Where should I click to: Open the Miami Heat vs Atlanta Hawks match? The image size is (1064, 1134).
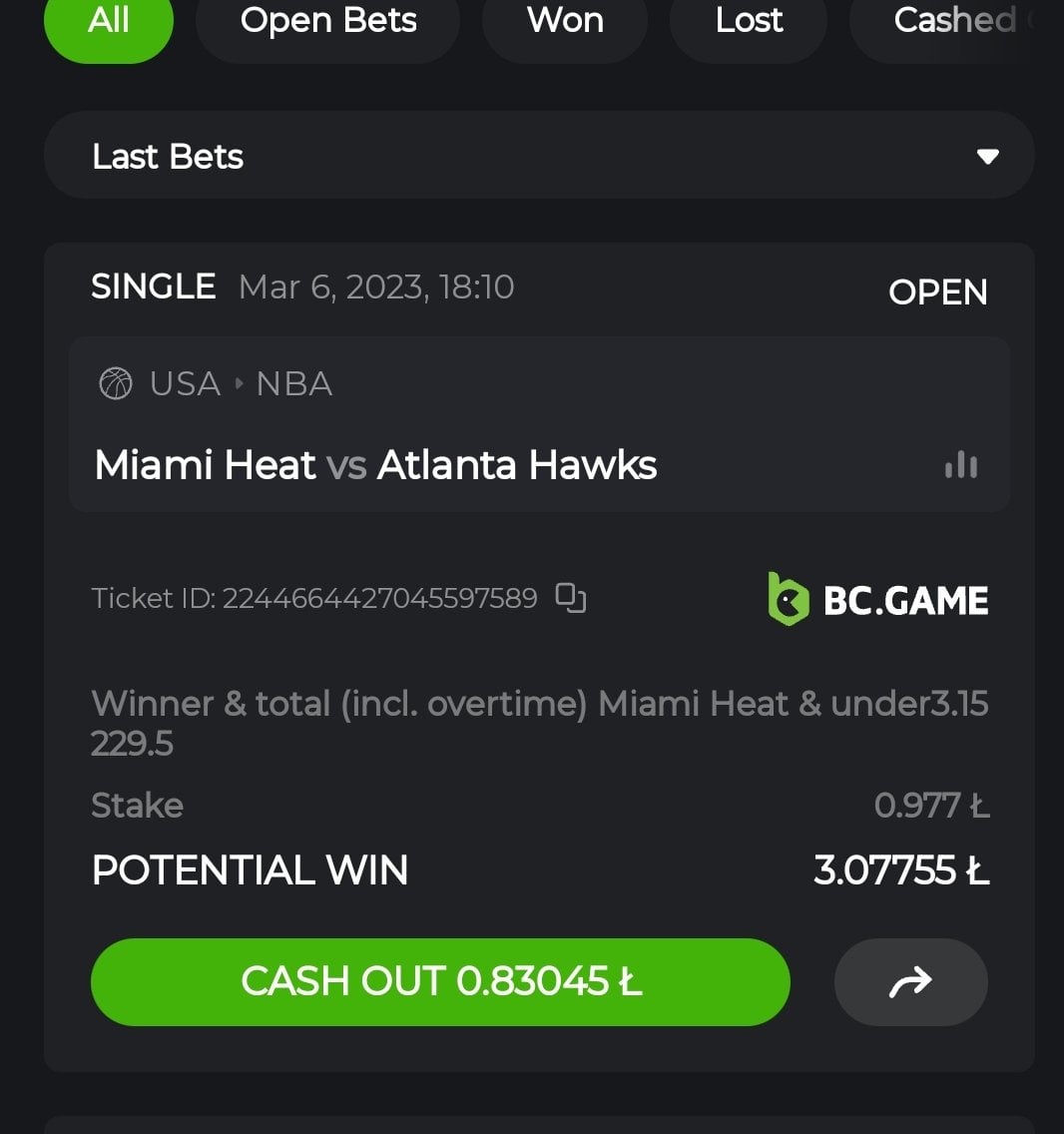pos(375,465)
